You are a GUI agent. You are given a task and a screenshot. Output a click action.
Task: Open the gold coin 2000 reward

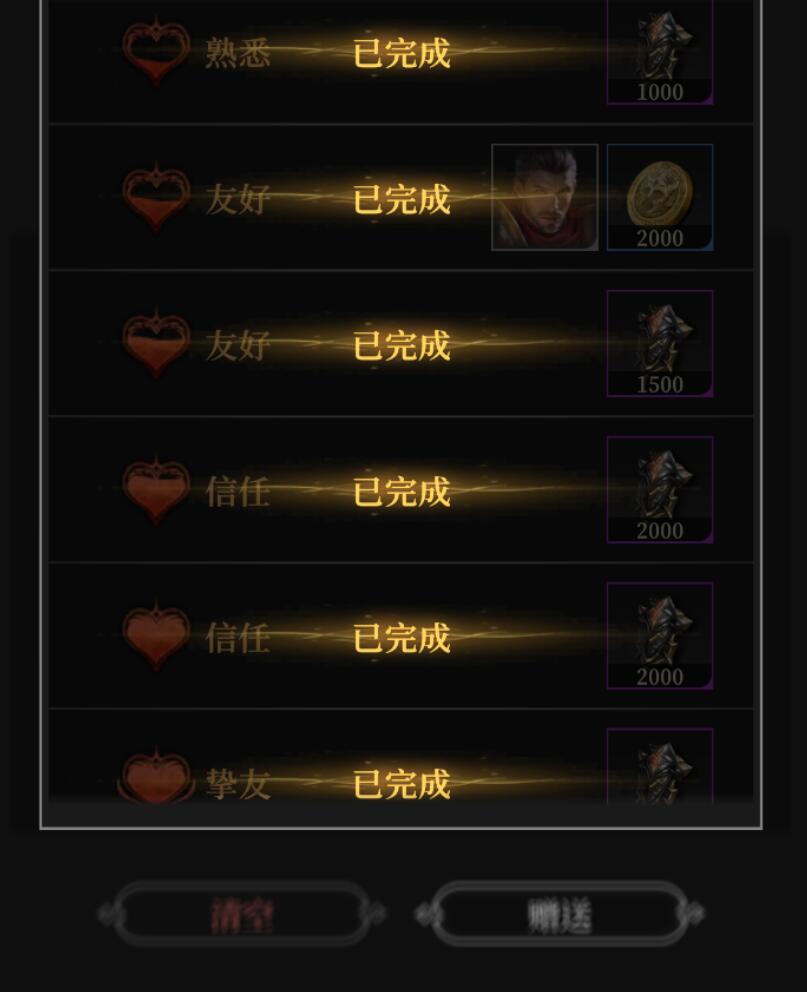pos(660,197)
